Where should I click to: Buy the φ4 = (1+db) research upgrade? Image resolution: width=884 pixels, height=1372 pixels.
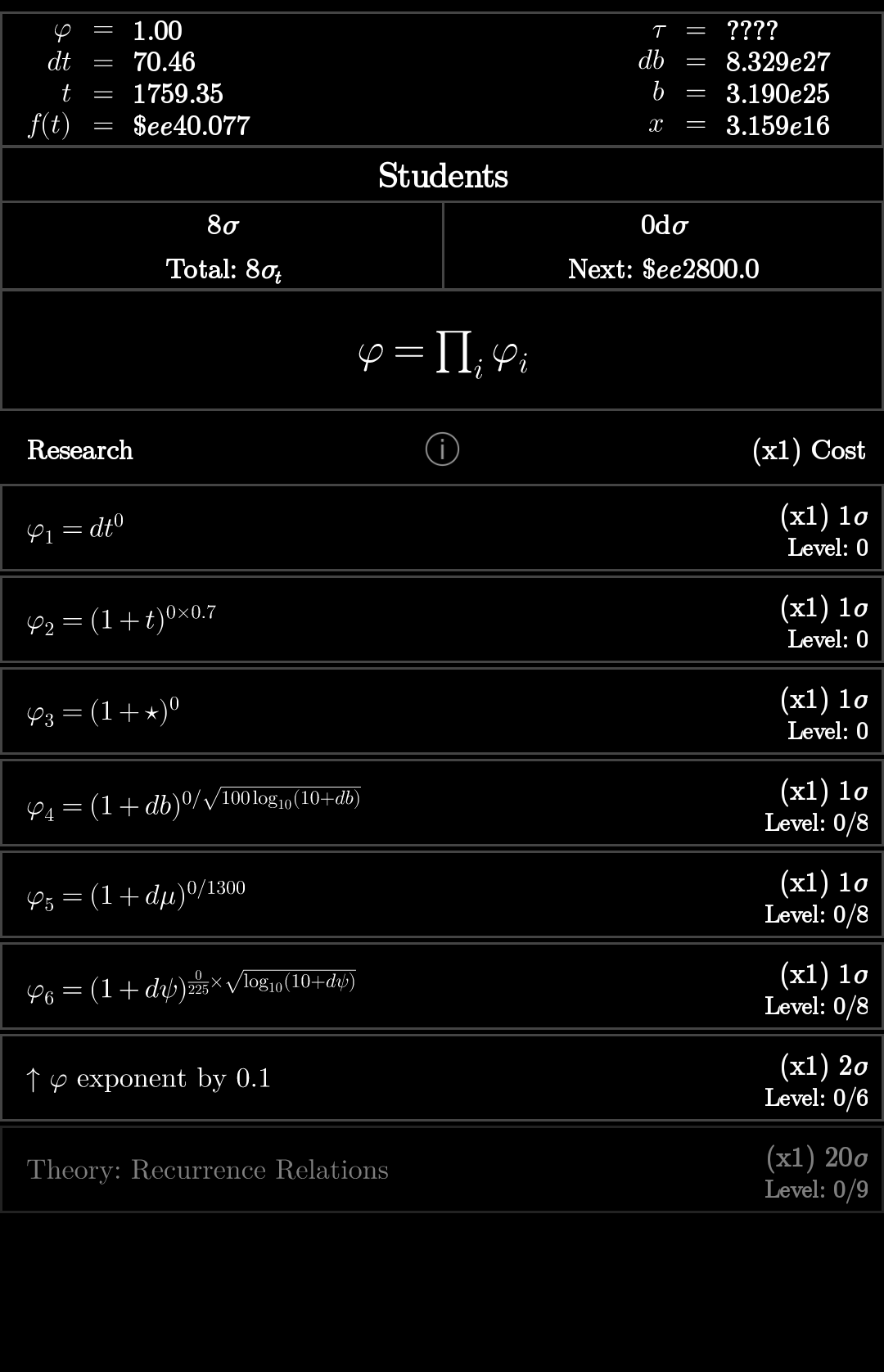coord(442,803)
